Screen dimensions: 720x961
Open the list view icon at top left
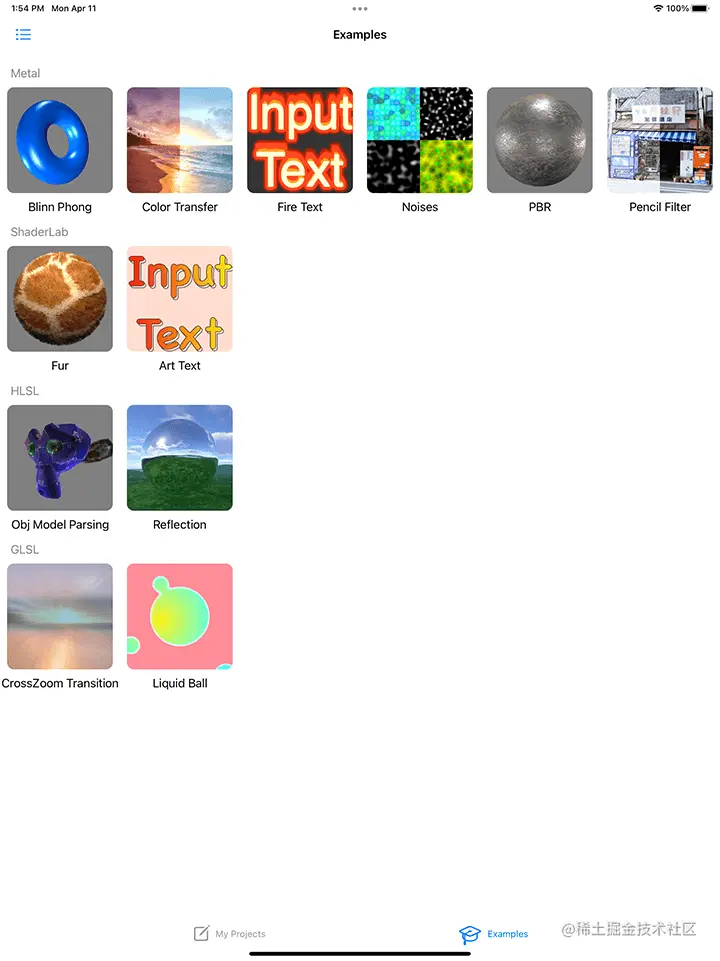[x=23, y=34]
